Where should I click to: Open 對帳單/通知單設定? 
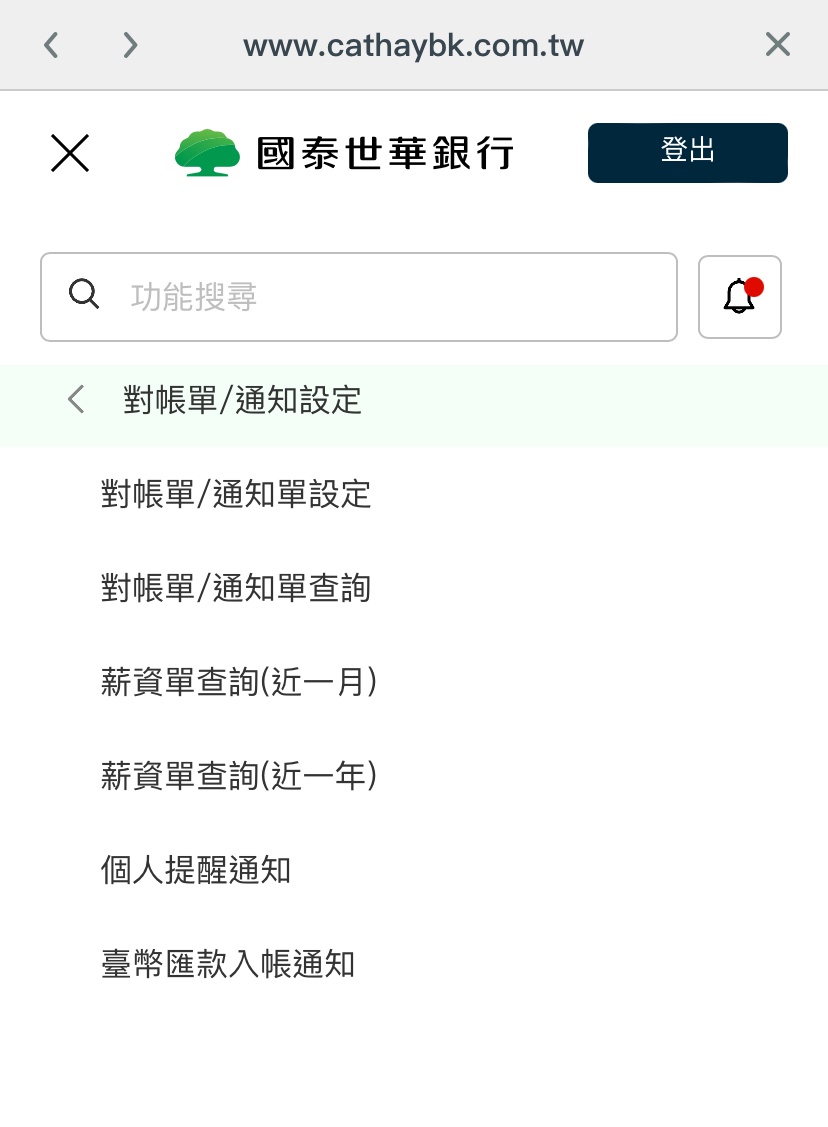236,494
